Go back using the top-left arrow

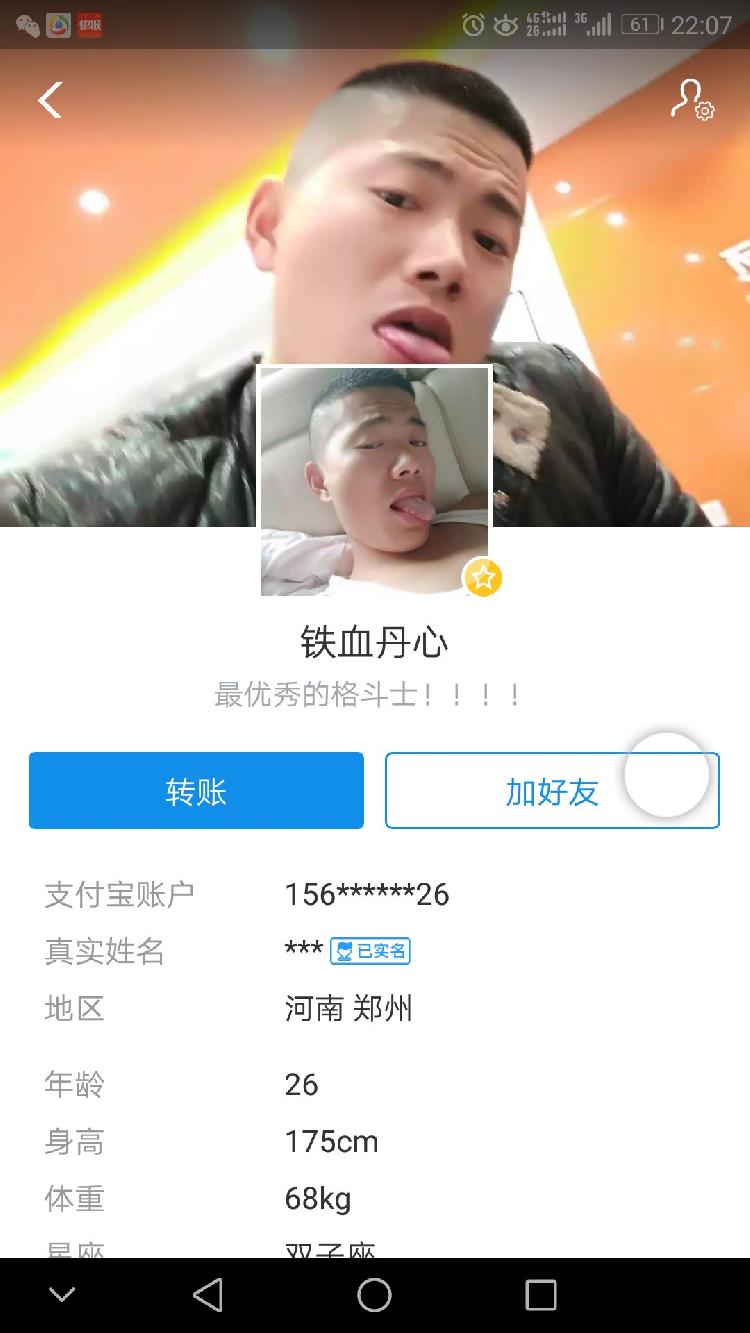point(48,100)
